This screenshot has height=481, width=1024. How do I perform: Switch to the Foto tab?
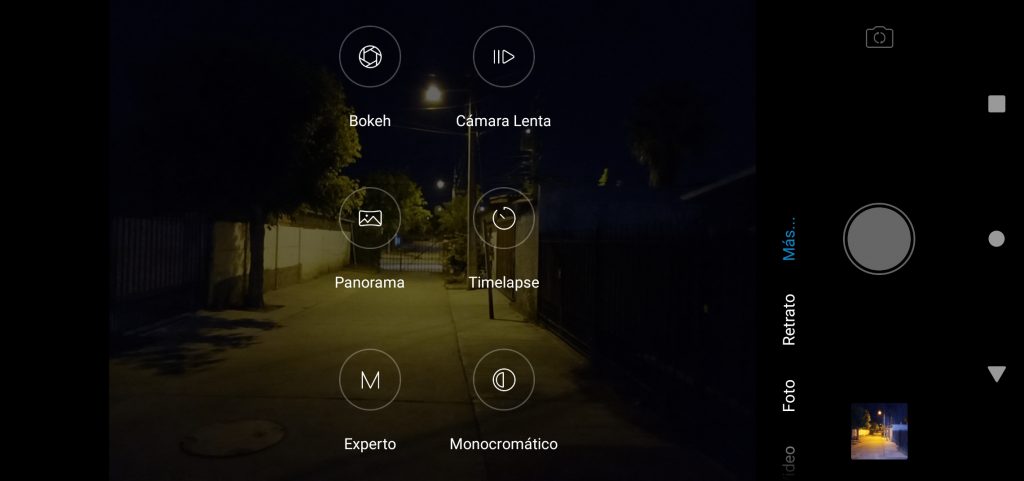[789, 396]
